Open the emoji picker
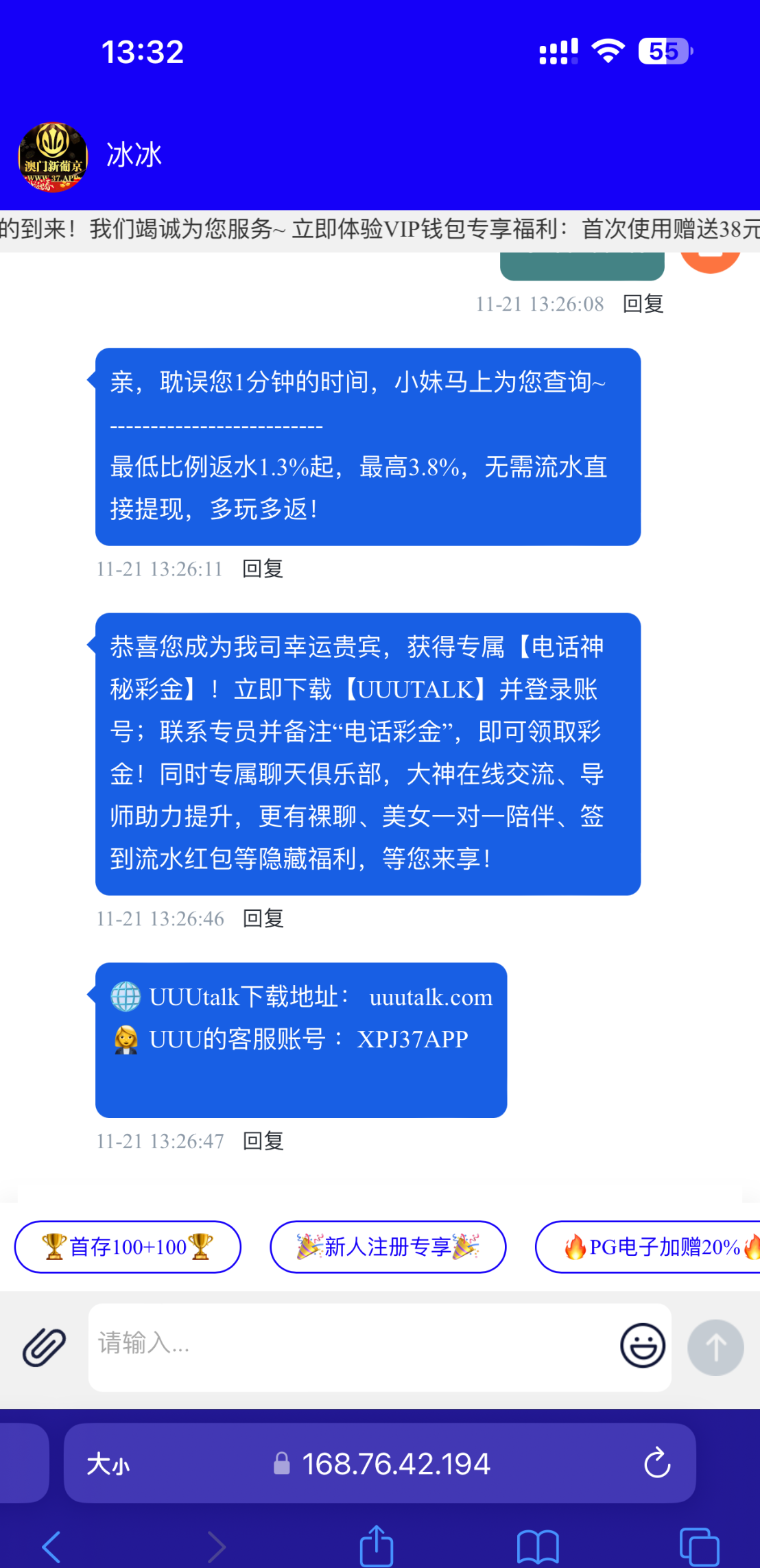The height and width of the screenshot is (1568, 760). pos(643,1346)
